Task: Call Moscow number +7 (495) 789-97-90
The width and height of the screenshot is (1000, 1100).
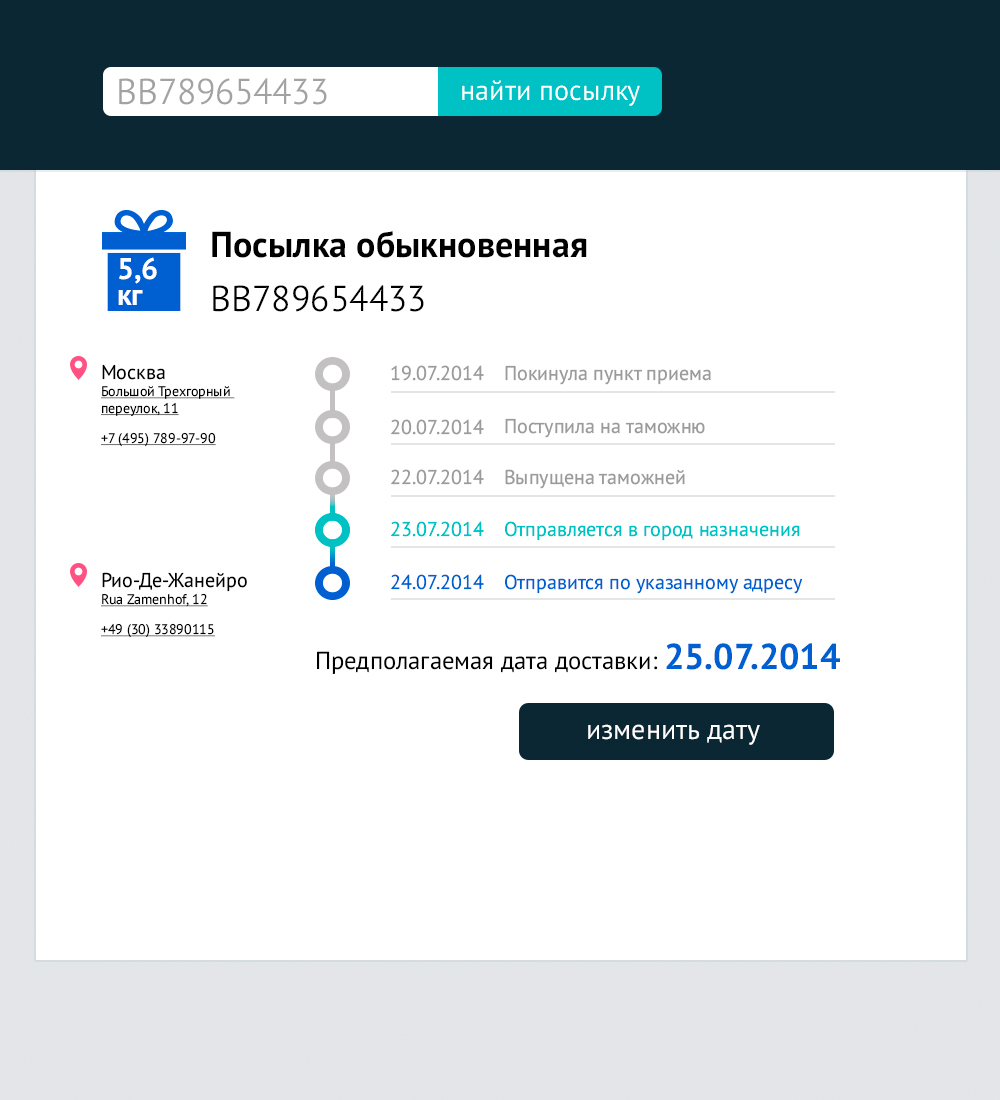Action: 158,438
